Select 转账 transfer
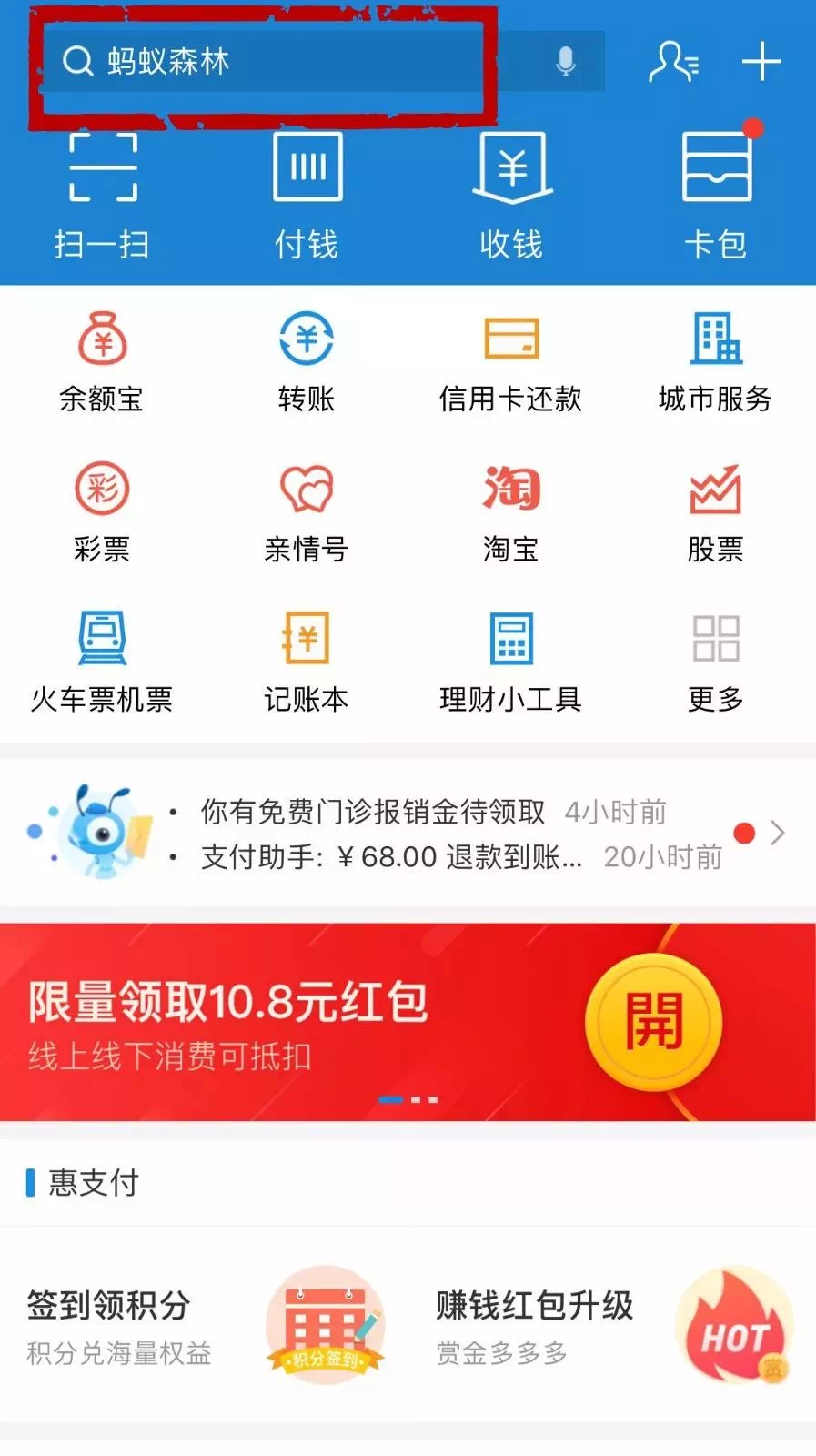The image size is (816, 1456). 307,361
